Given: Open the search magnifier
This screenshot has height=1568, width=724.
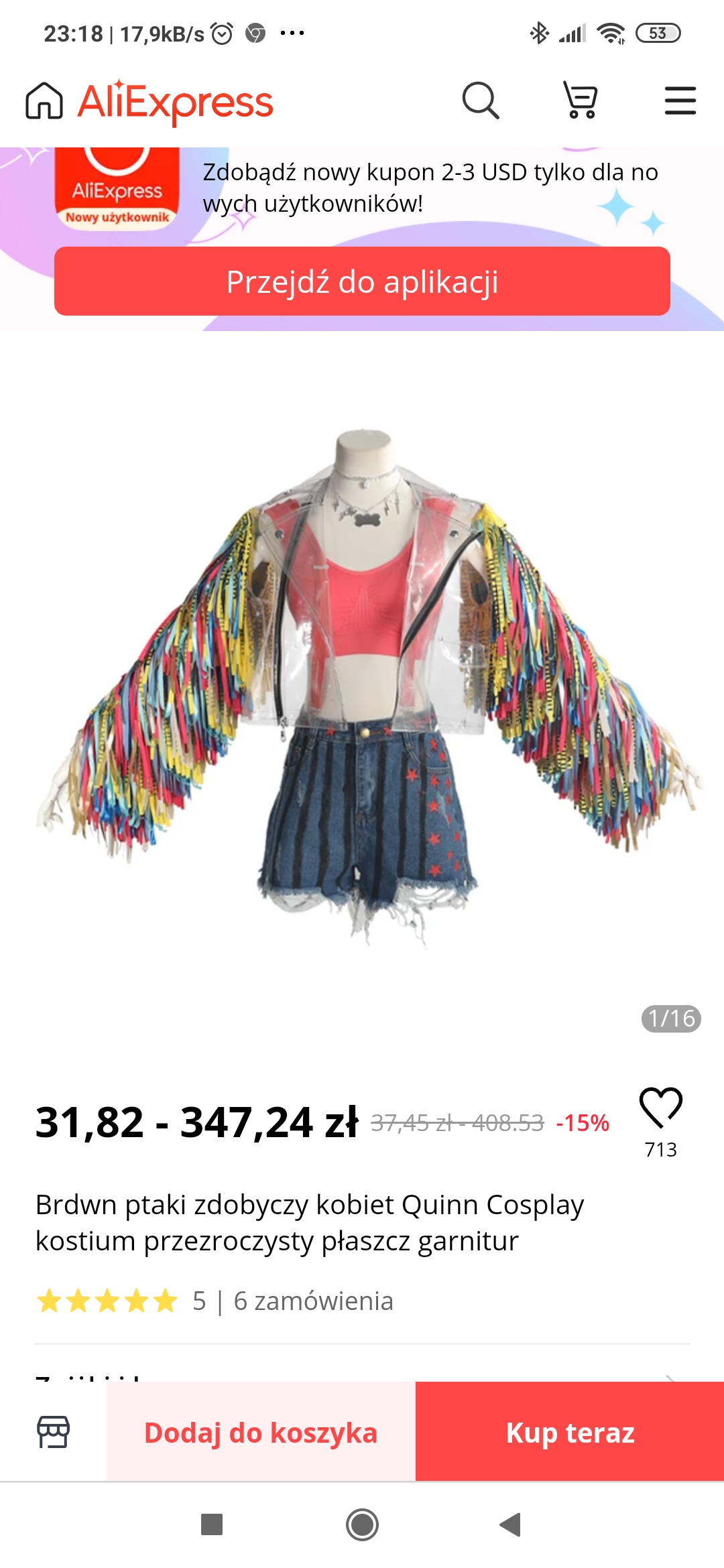Looking at the screenshot, I should tap(481, 101).
